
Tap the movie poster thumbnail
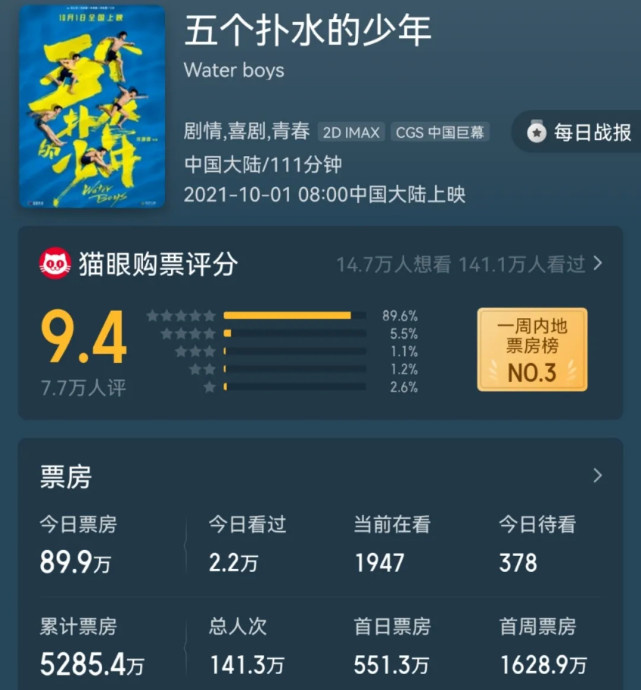pos(92,105)
